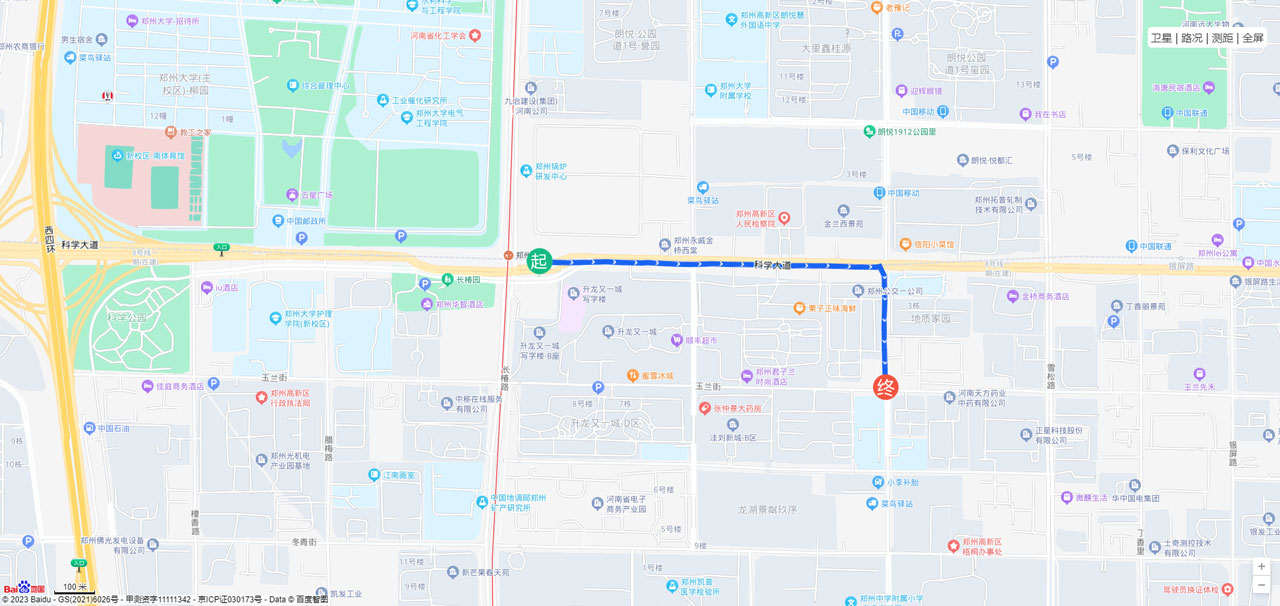Switch to satellite view (卫星)
Screen dimensions: 1280x606
click(x=1161, y=38)
